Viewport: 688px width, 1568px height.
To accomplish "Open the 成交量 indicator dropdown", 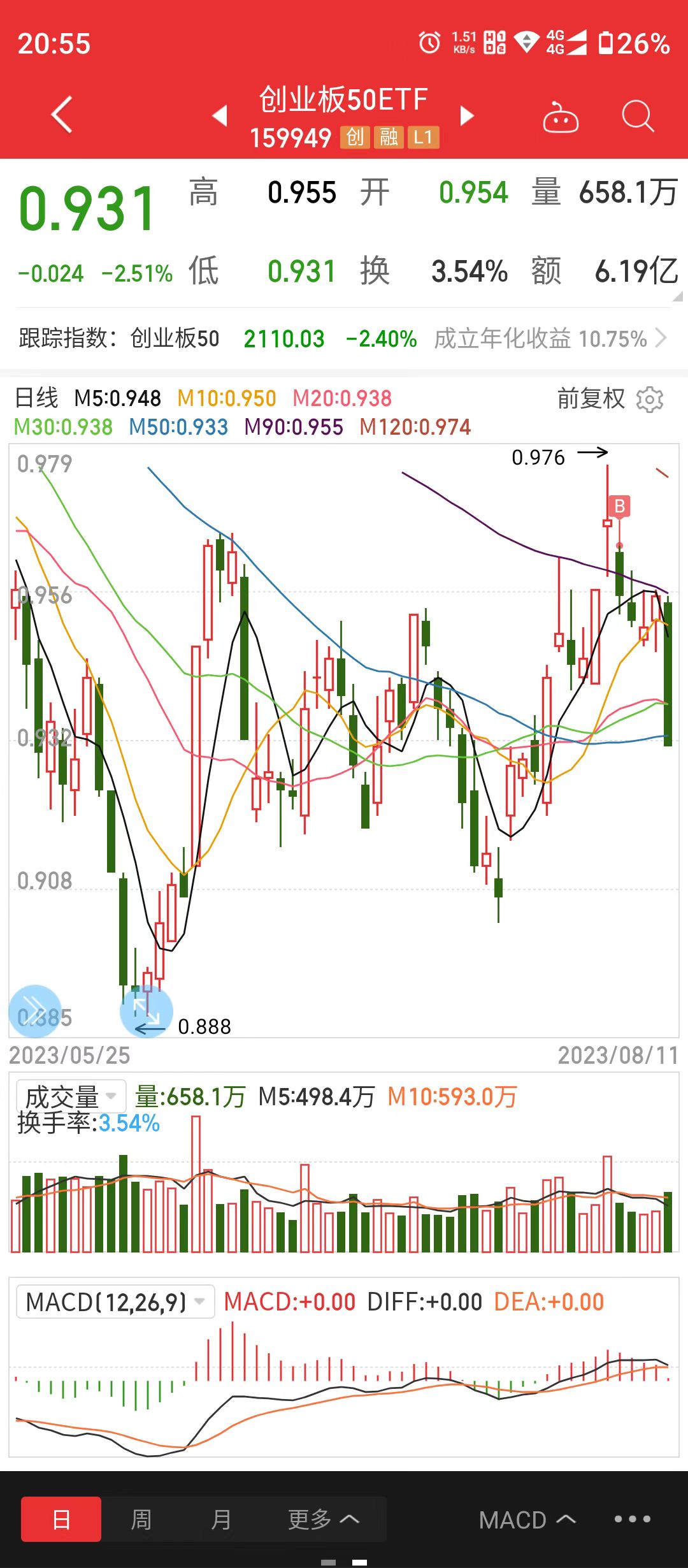I will point(71,1096).
